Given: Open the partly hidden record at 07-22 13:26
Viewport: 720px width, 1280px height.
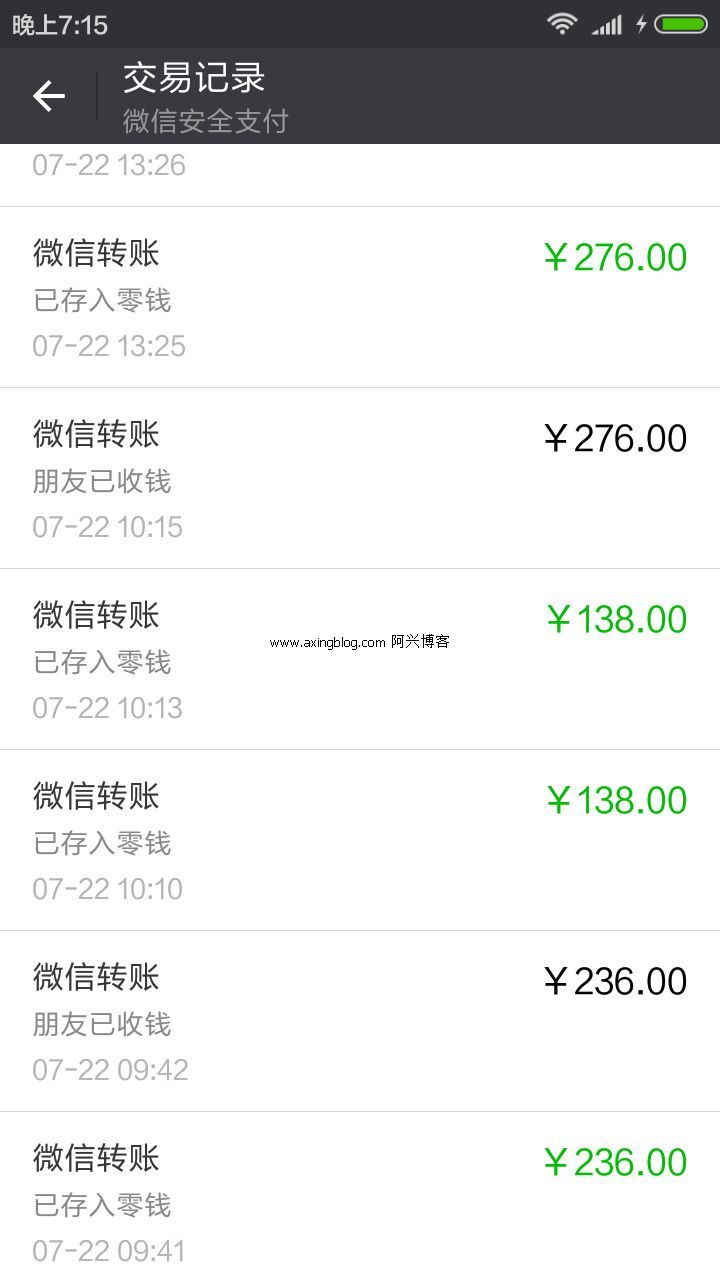Looking at the screenshot, I should pyautogui.click(x=360, y=175).
